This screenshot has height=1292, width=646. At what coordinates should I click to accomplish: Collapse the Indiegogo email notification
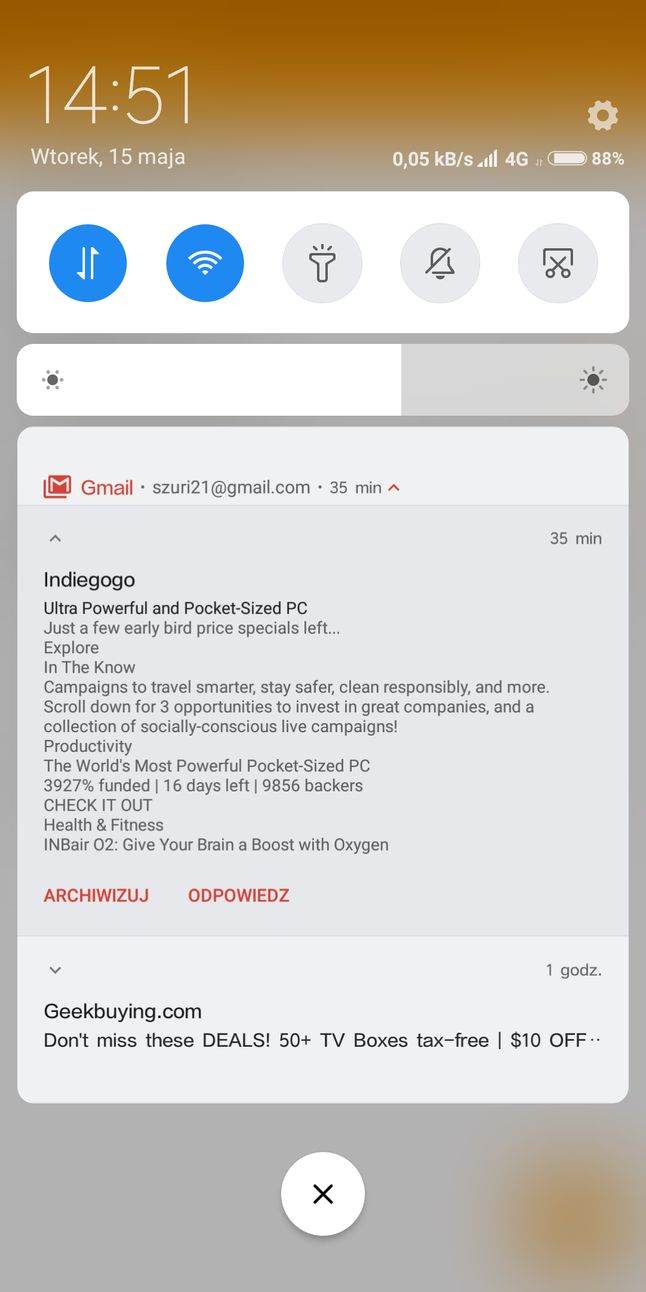click(56, 538)
